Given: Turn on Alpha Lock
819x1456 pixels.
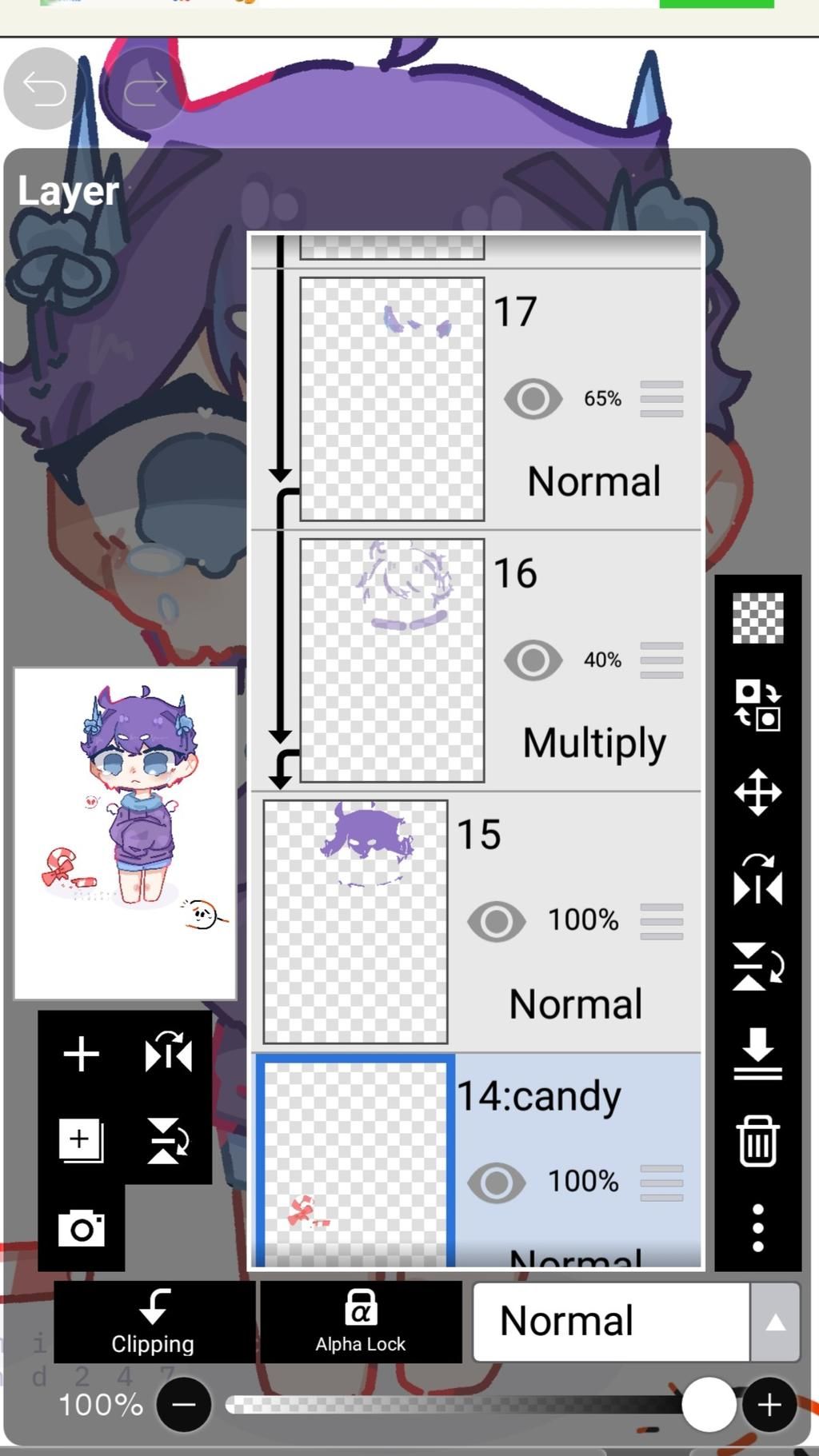Looking at the screenshot, I should (x=361, y=1322).
